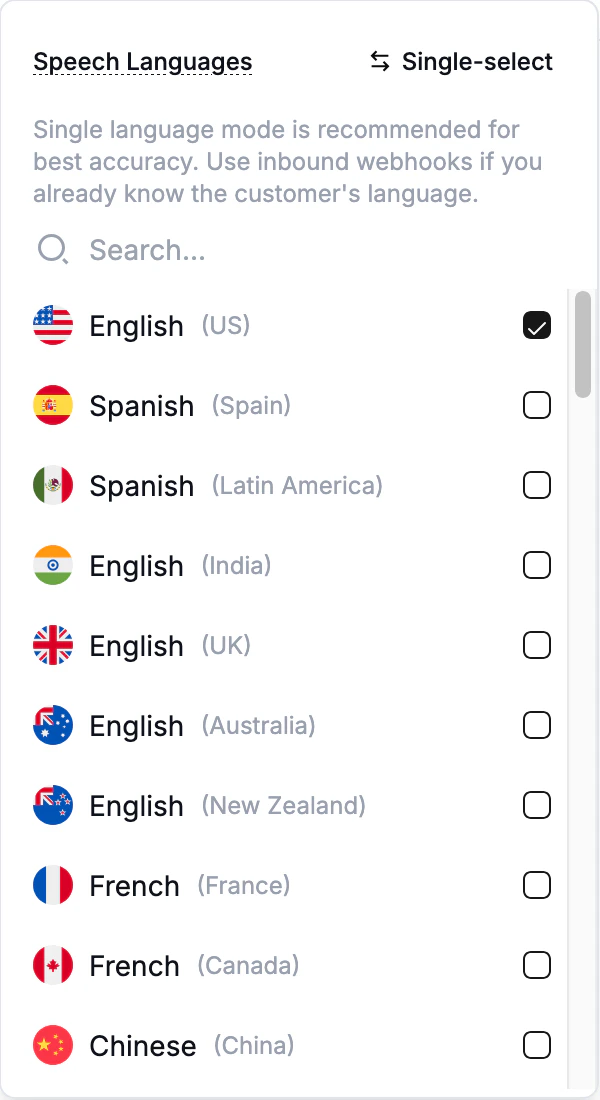600x1100 pixels.
Task: Check French (France) box
Action: pos(537,886)
